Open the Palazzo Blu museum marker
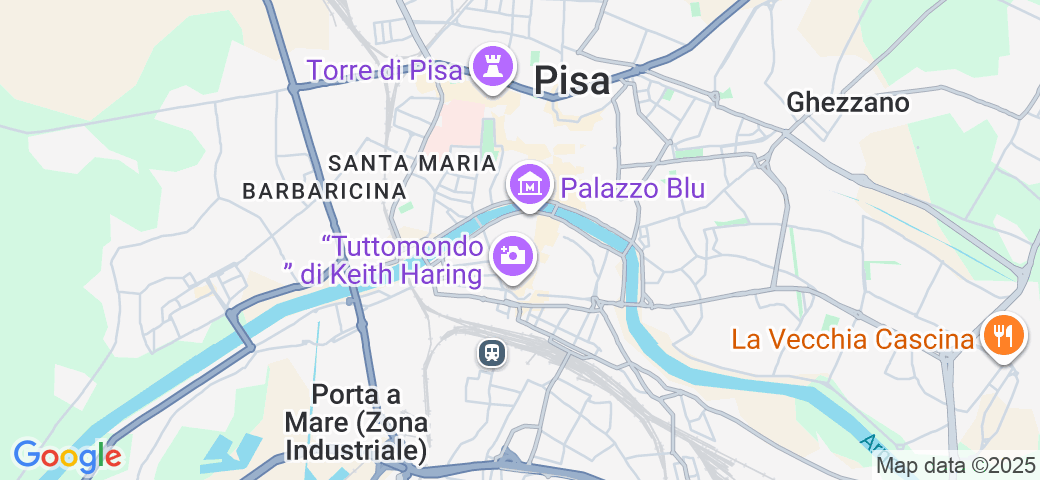The height and width of the screenshot is (480, 1040). pos(530,184)
